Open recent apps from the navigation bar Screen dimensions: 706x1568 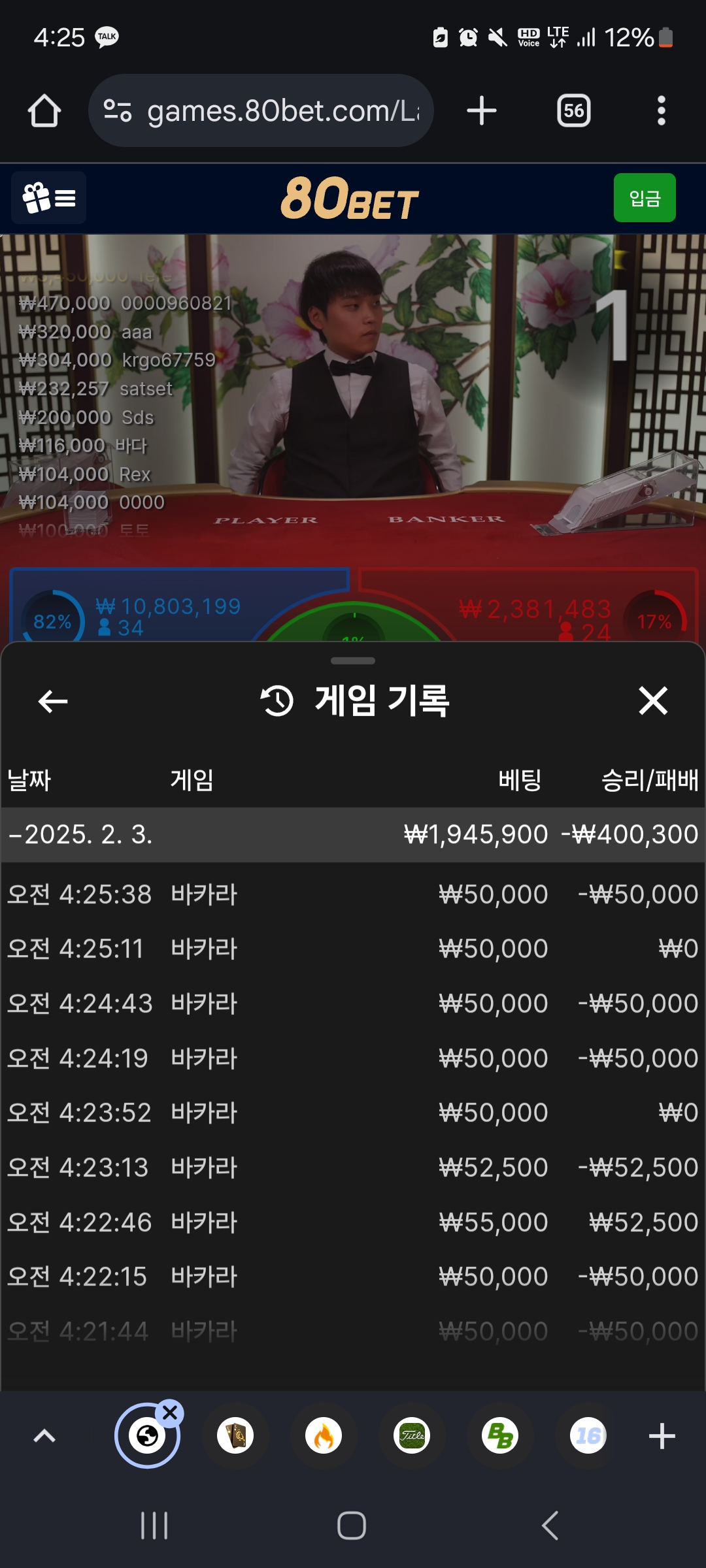[154, 1526]
